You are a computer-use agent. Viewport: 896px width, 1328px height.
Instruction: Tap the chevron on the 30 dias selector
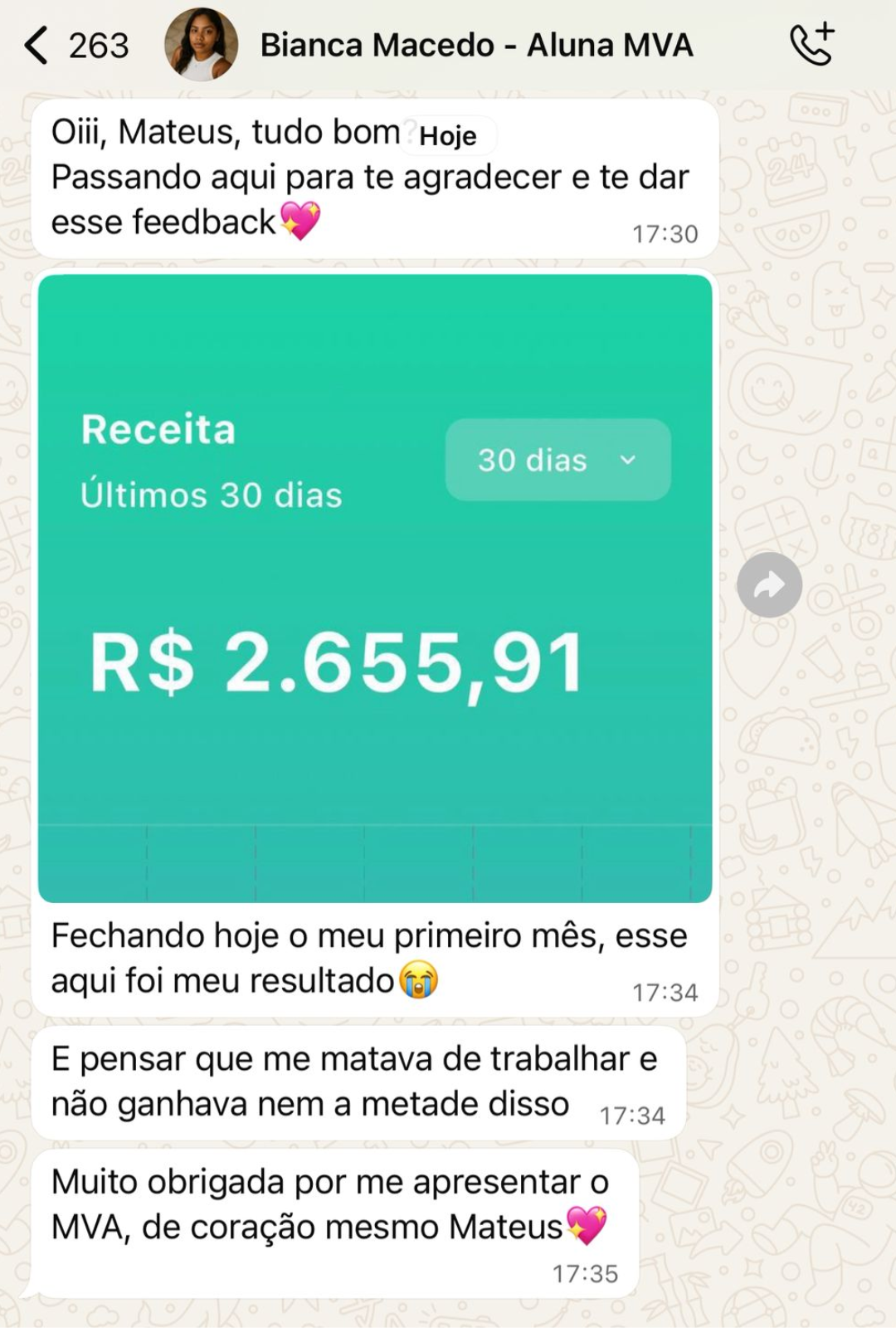[x=629, y=461]
